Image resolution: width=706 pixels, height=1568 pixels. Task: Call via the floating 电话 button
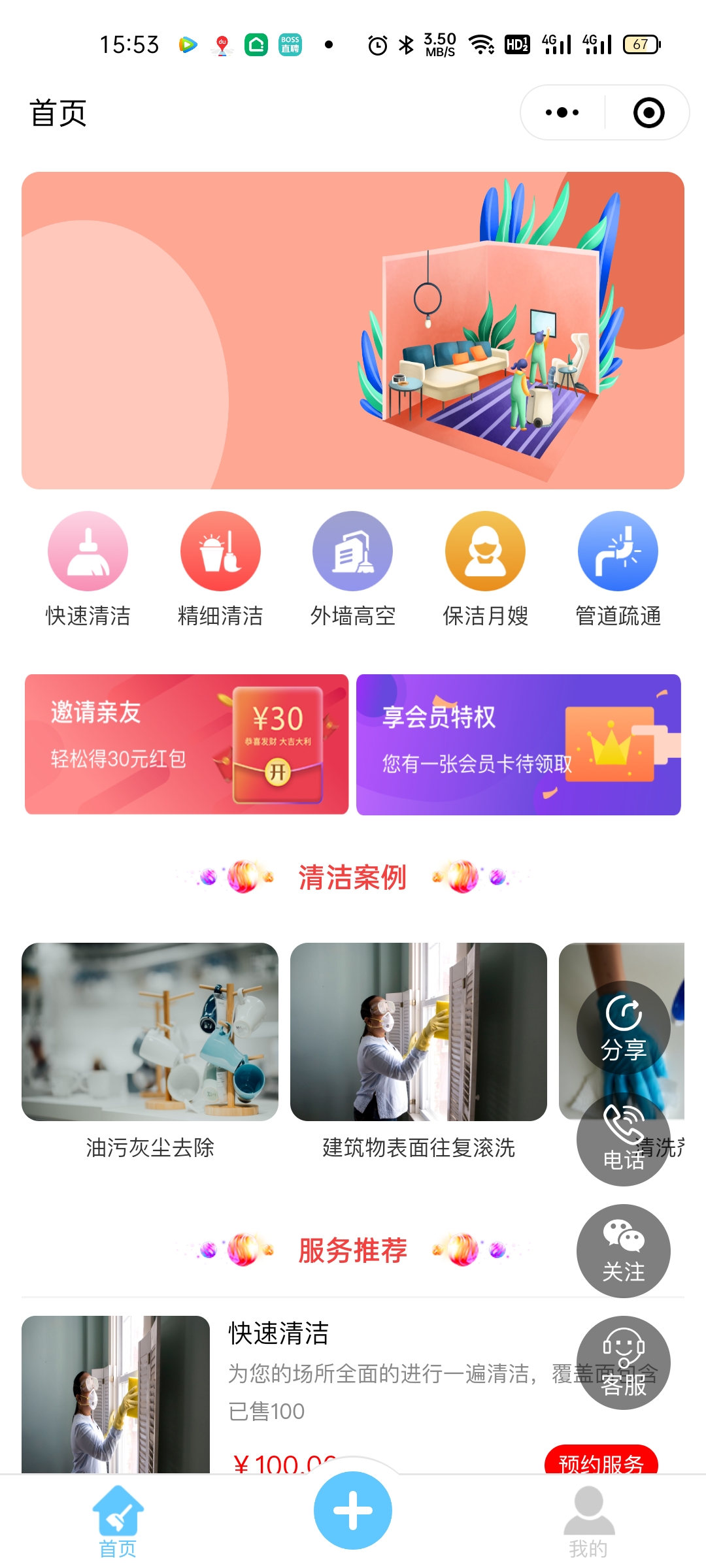(x=623, y=1139)
